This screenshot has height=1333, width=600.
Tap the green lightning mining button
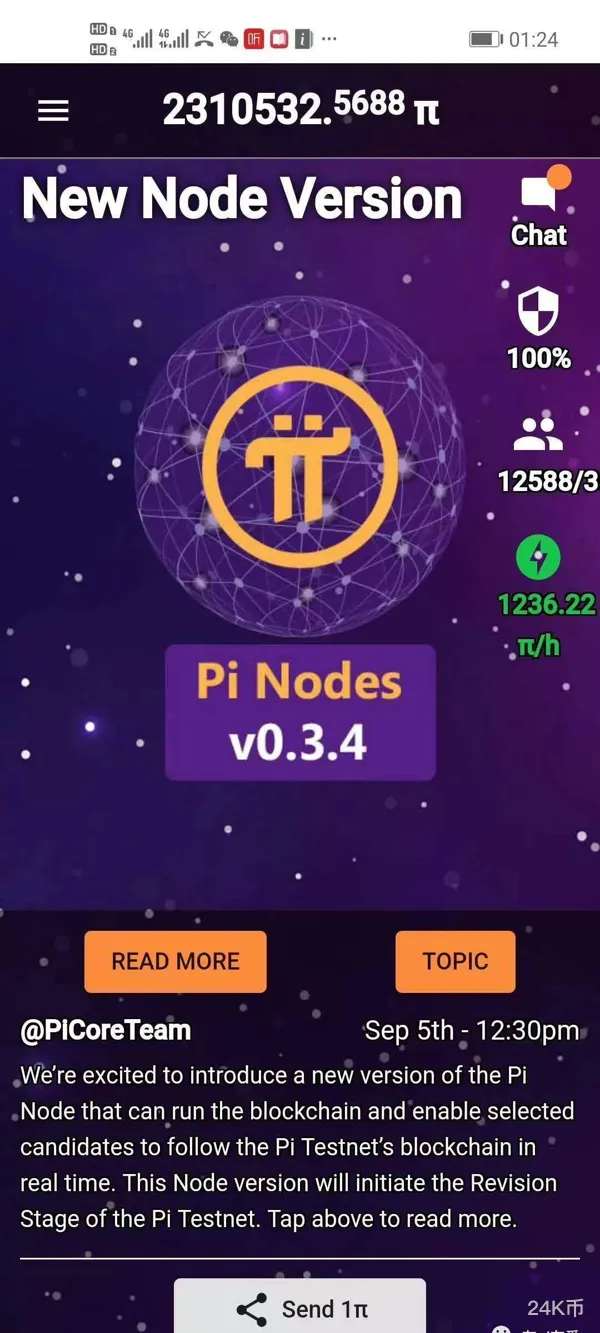coord(539,558)
